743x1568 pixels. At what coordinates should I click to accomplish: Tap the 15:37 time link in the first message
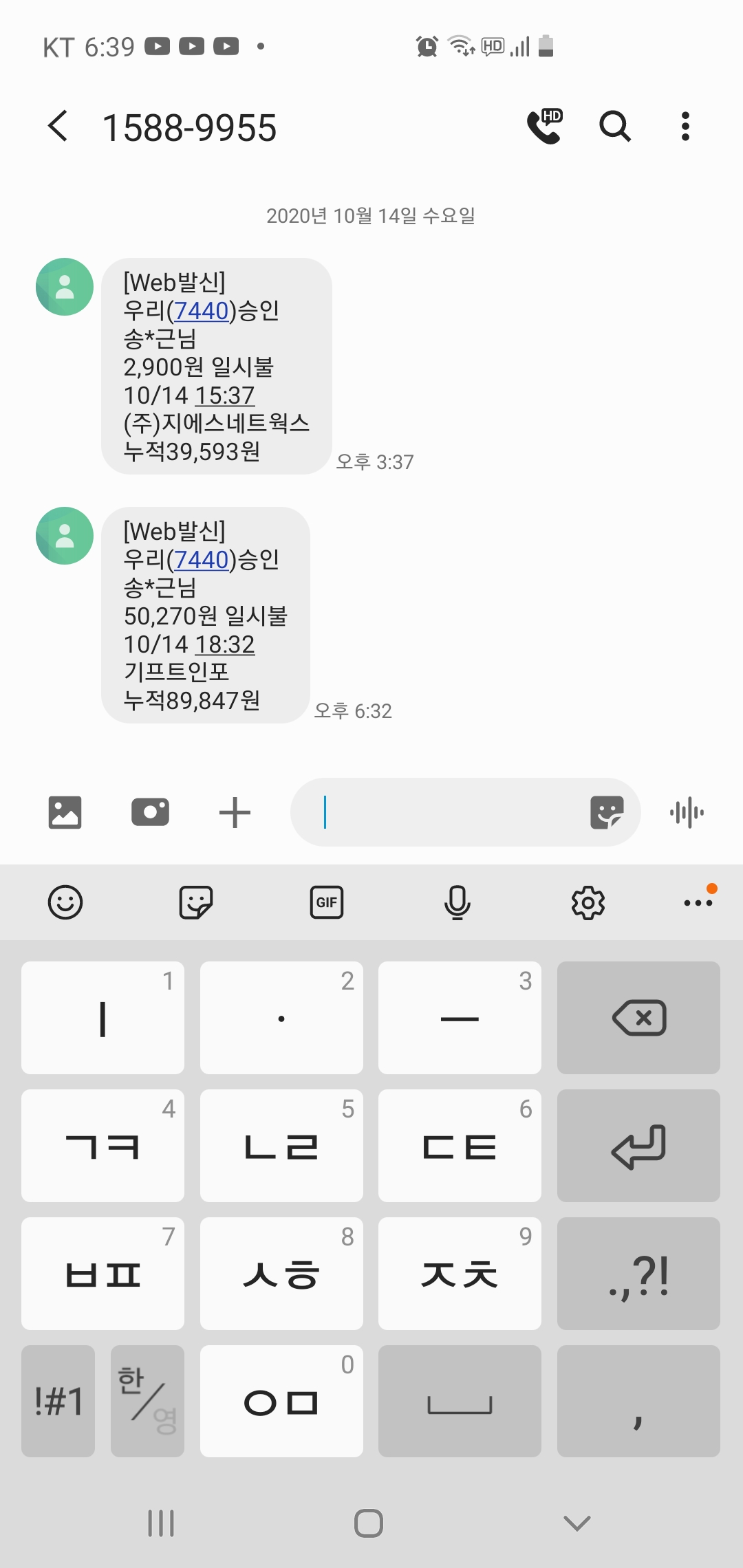click(224, 395)
